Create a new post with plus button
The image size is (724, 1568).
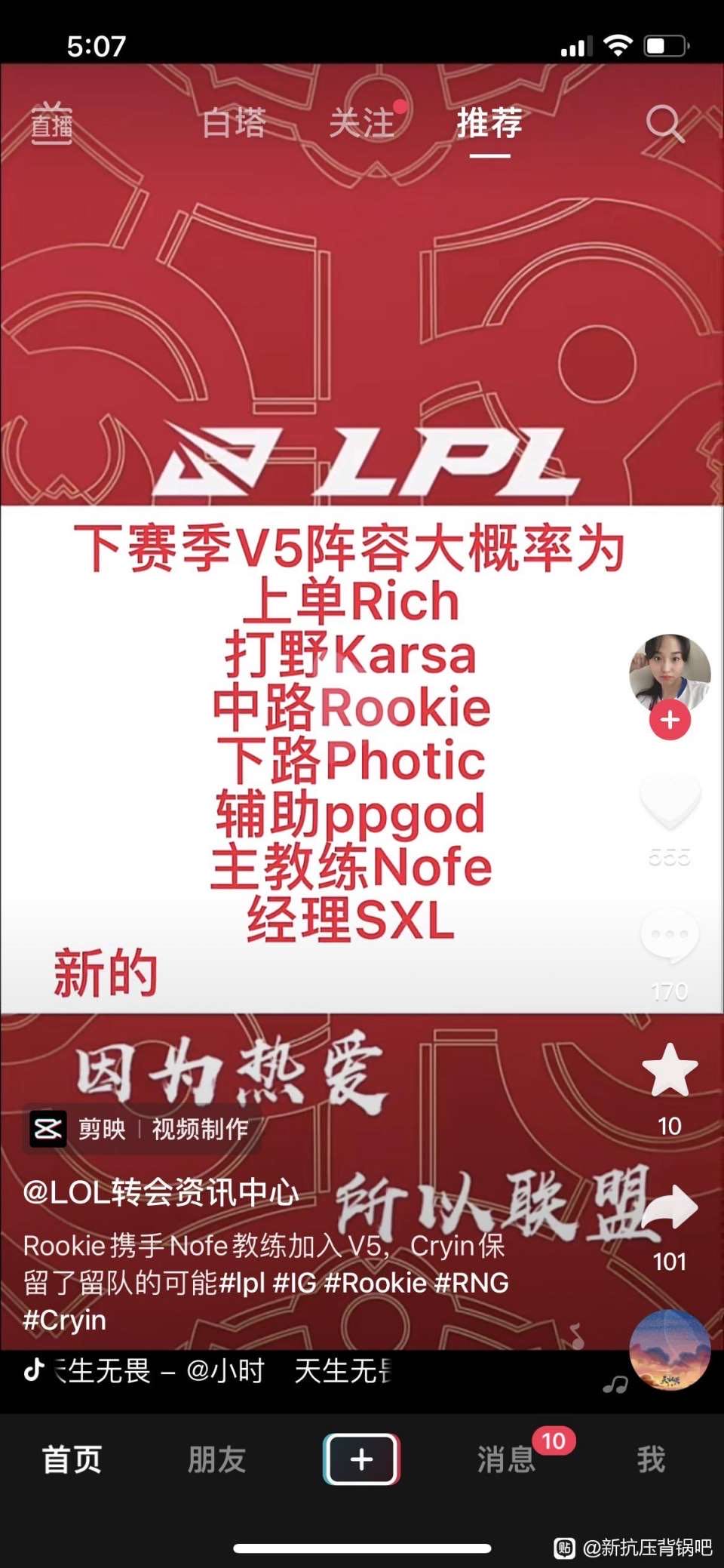pos(361,1459)
